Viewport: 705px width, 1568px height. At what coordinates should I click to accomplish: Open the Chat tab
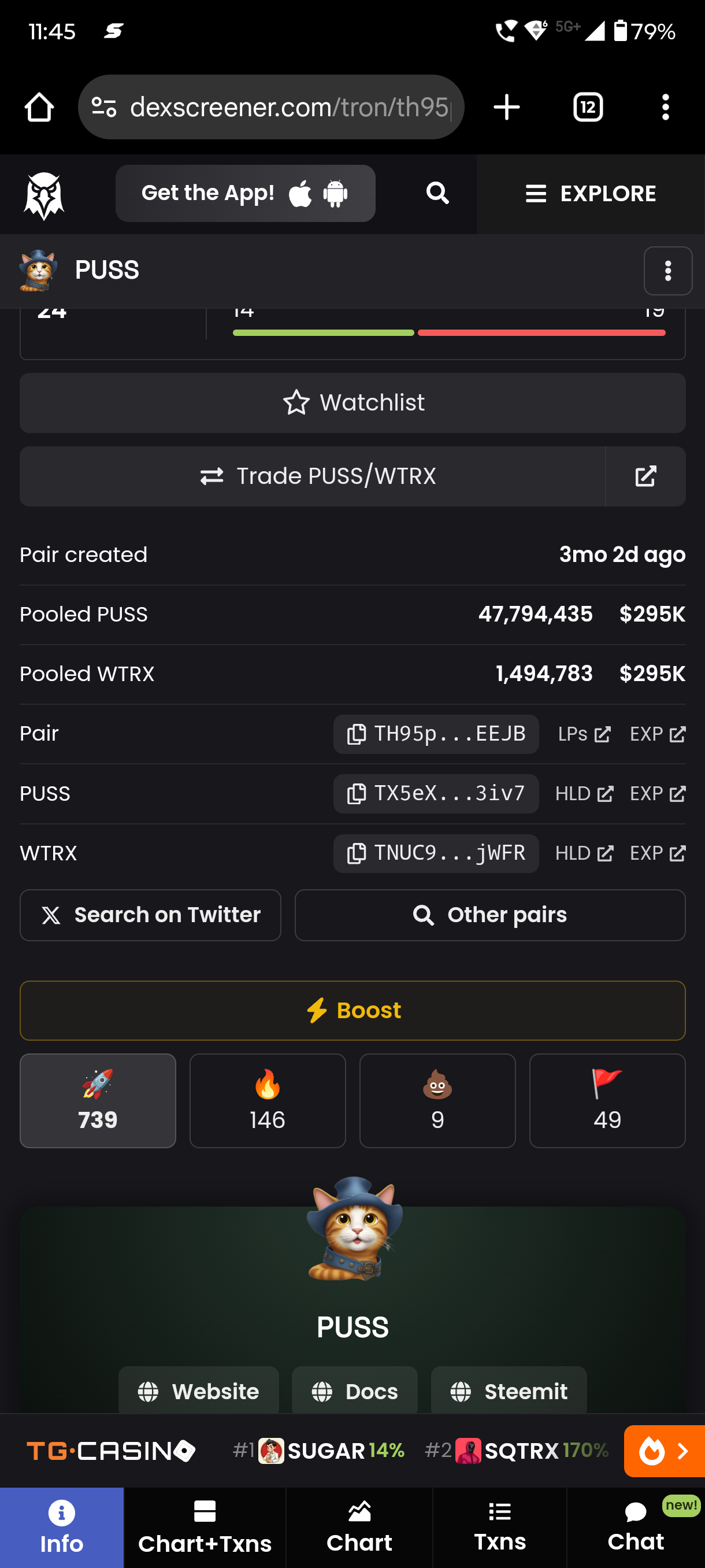635,1528
